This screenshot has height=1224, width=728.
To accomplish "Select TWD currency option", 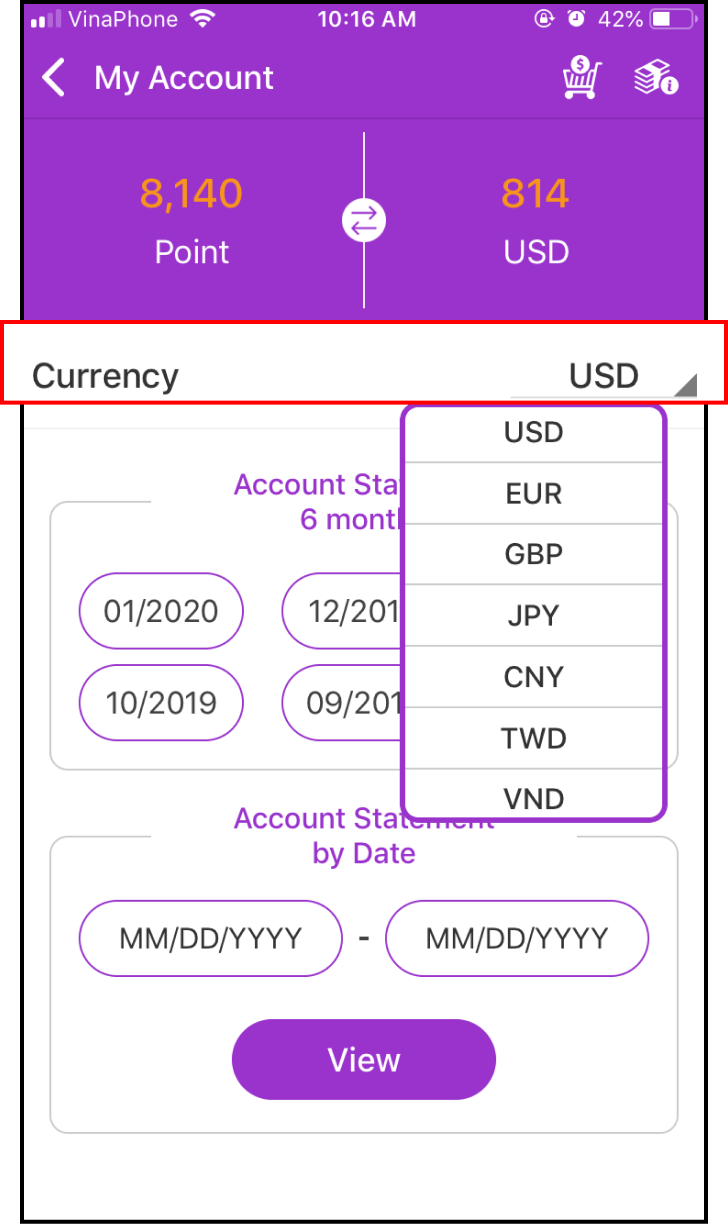I will pos(533,739).
